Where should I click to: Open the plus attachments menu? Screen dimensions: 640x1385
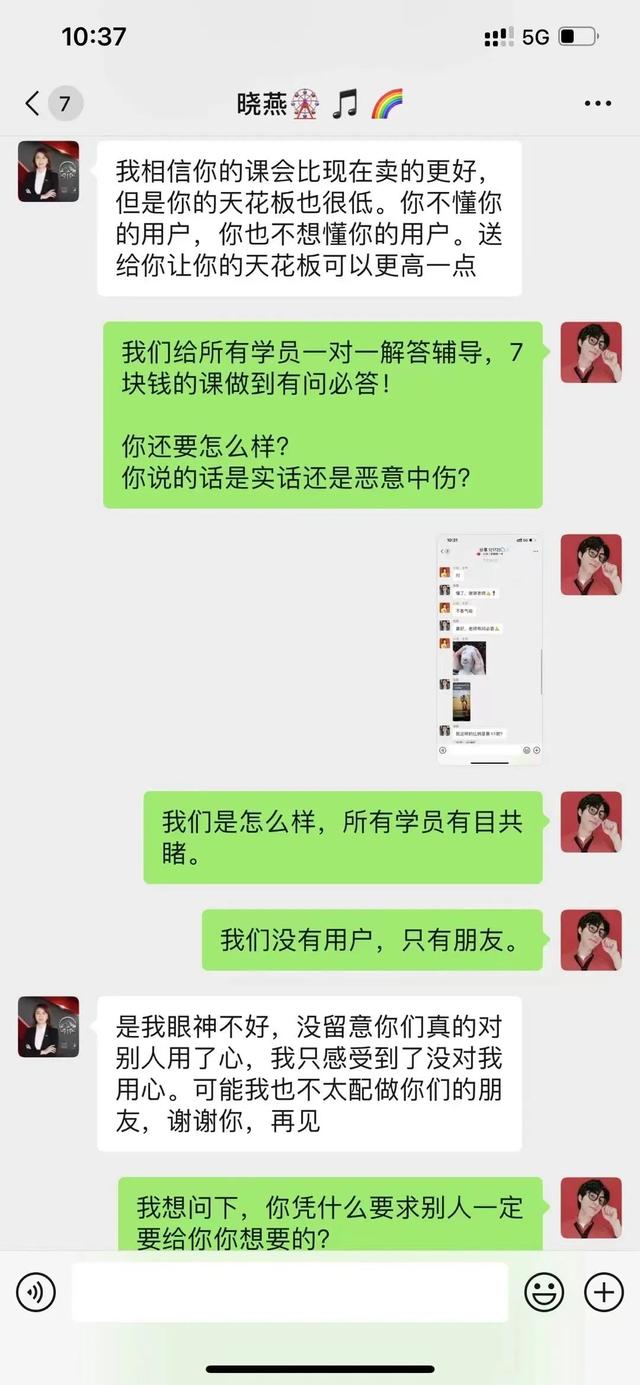coord(604,1294)
